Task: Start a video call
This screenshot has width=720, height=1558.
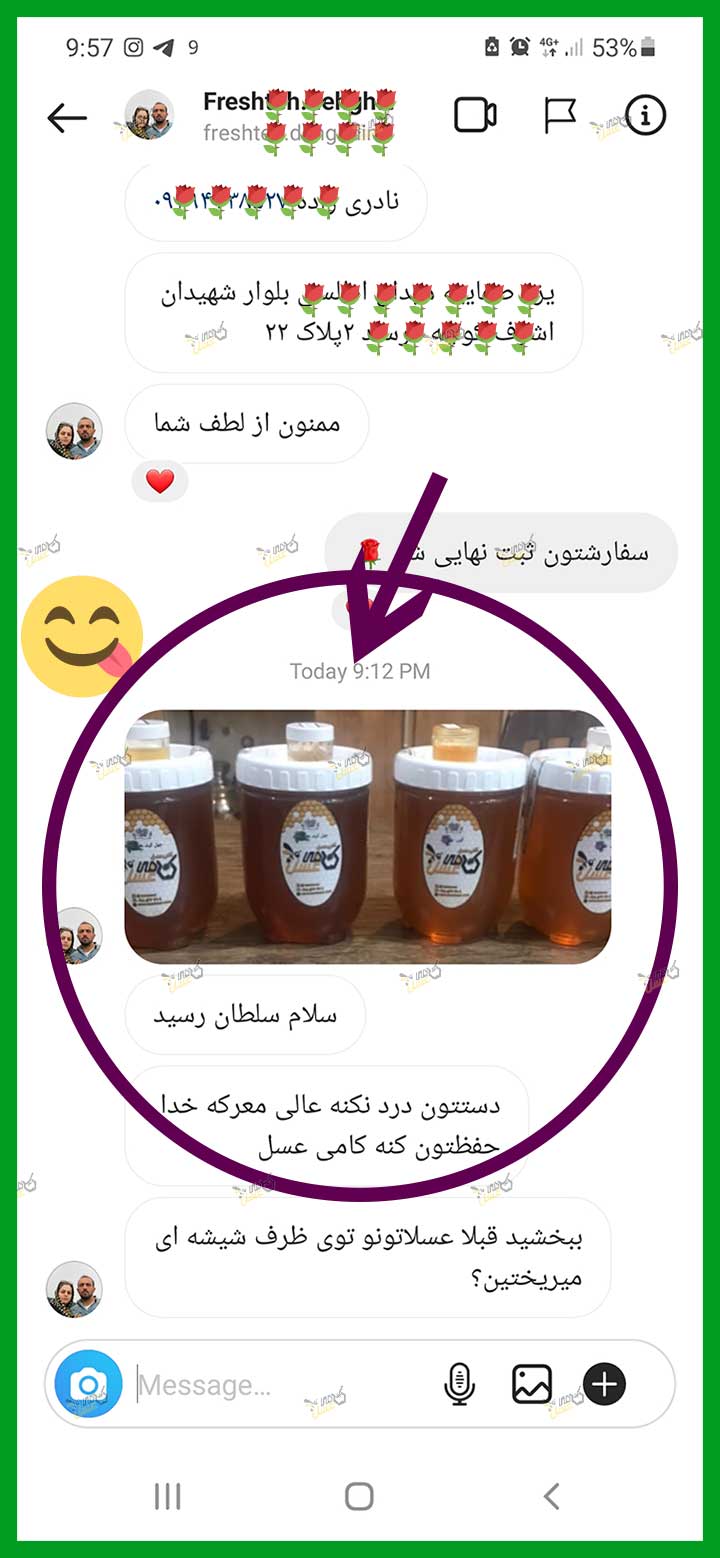Action: click(476, 116)
